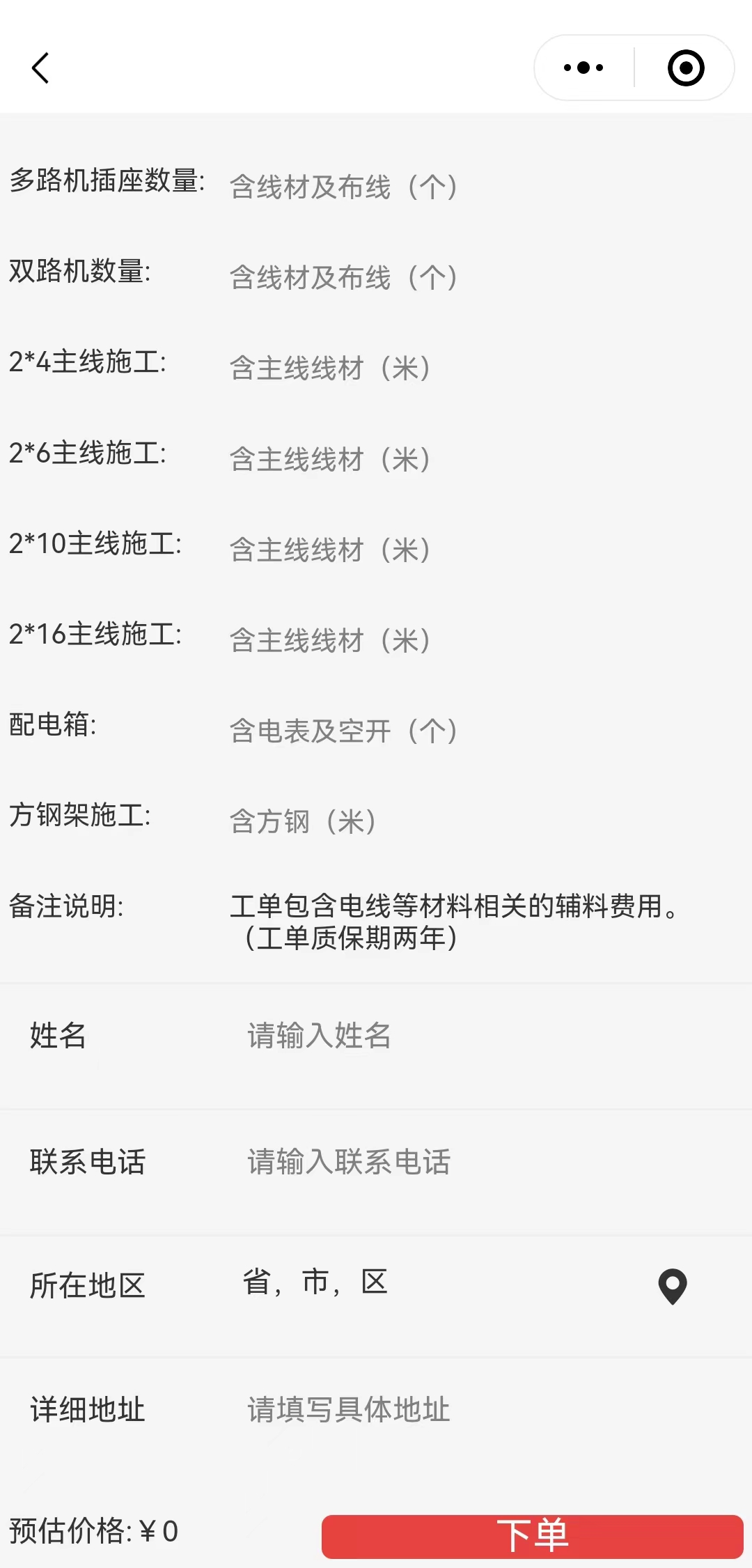Open the 省, 市, 区 region picker
752x1568 pixels.
[432, 1282]
